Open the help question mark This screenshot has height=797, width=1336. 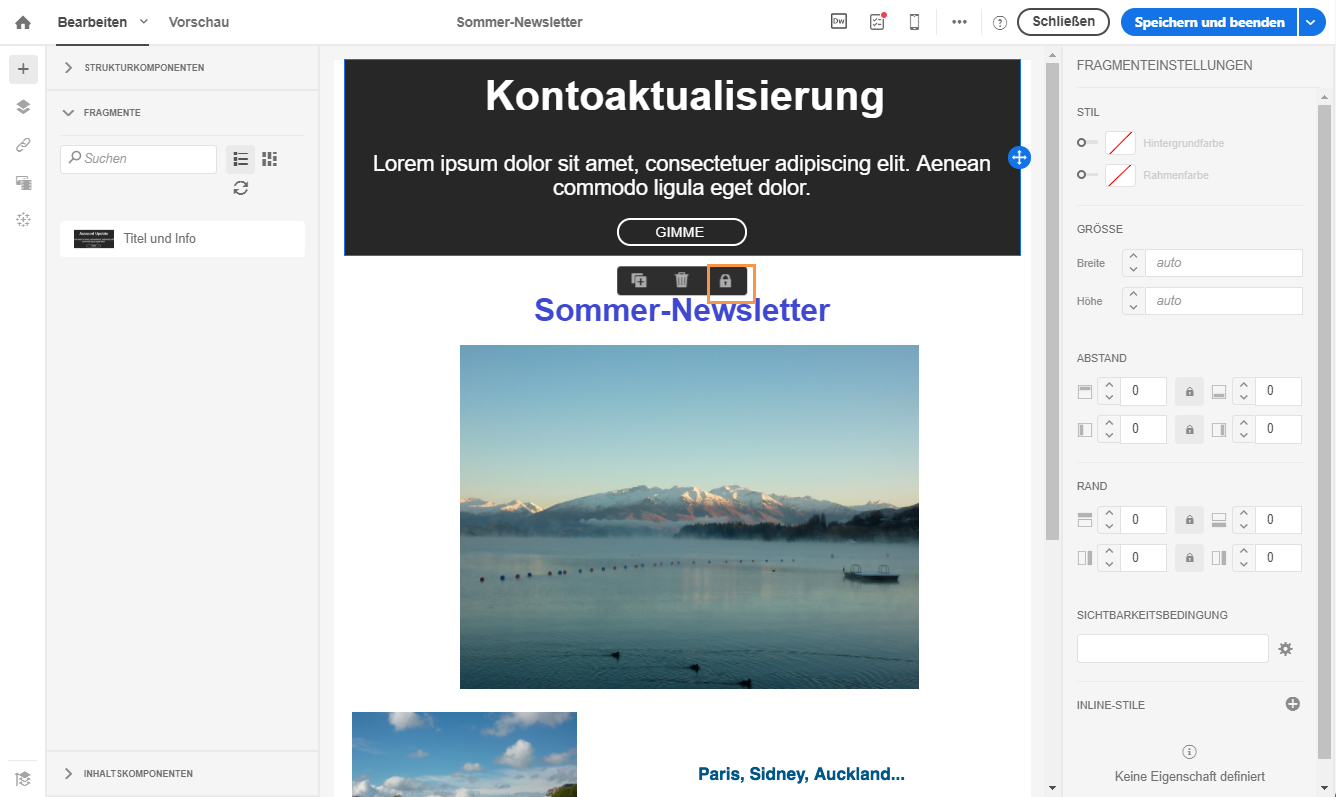pyautogui.click(x=999, y=22)
